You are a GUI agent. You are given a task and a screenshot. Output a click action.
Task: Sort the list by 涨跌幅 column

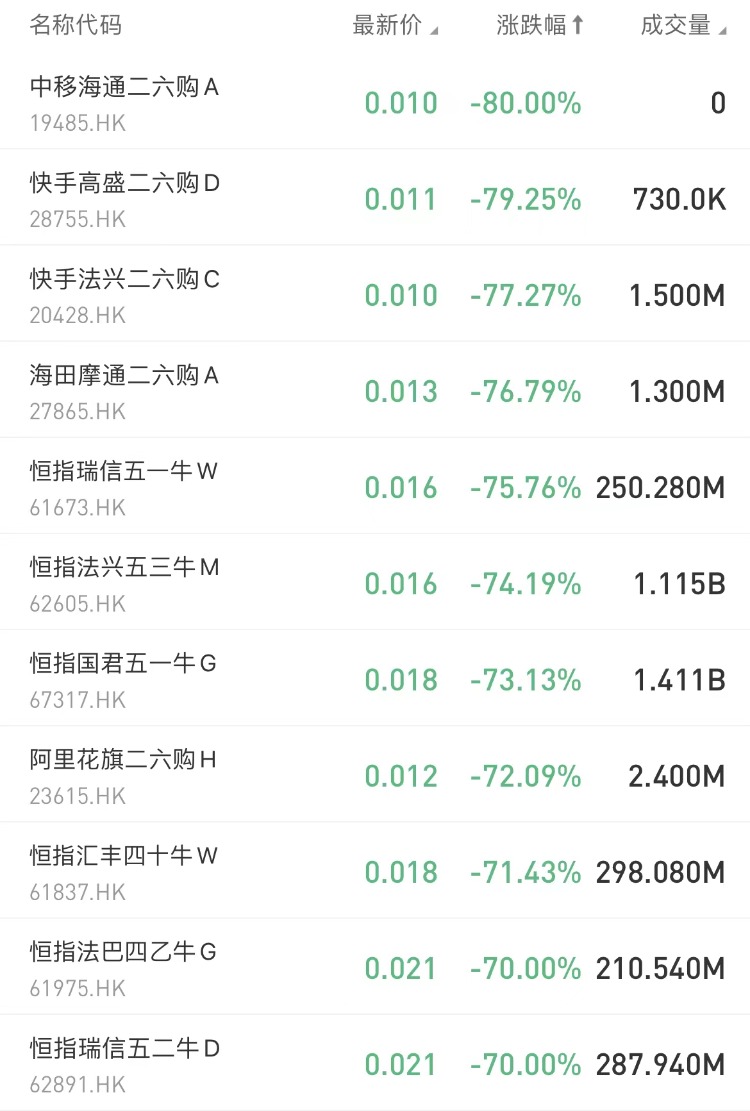(x=540, y=26)
